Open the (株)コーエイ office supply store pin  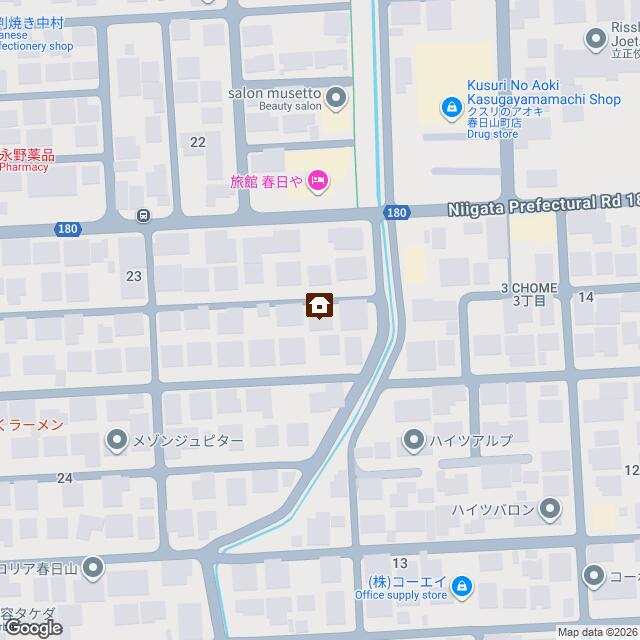click(461, 586)
